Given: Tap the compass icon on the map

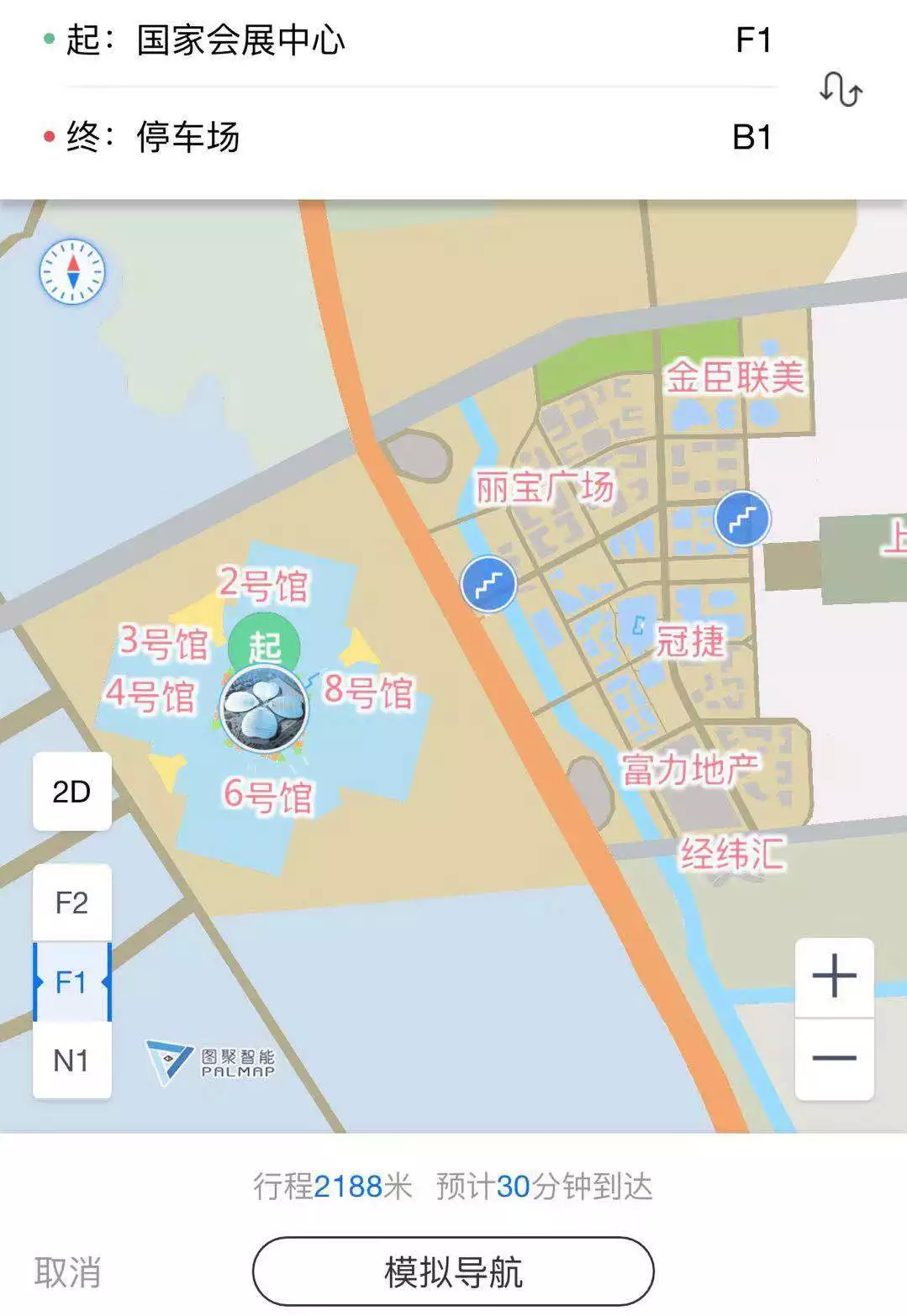Looking at the screenshot, I should 72,271.
